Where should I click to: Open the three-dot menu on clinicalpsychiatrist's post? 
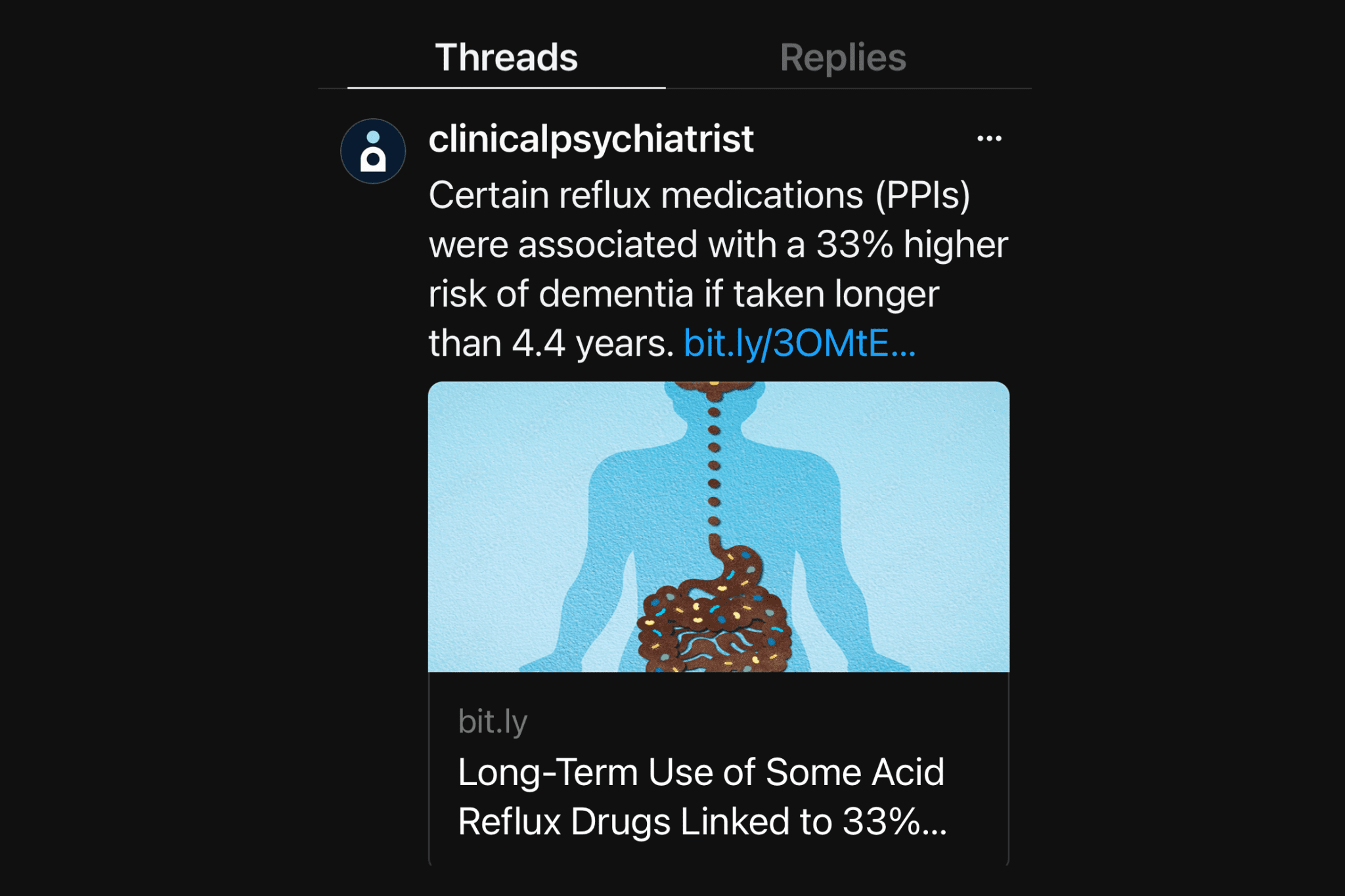click(989, 139)
